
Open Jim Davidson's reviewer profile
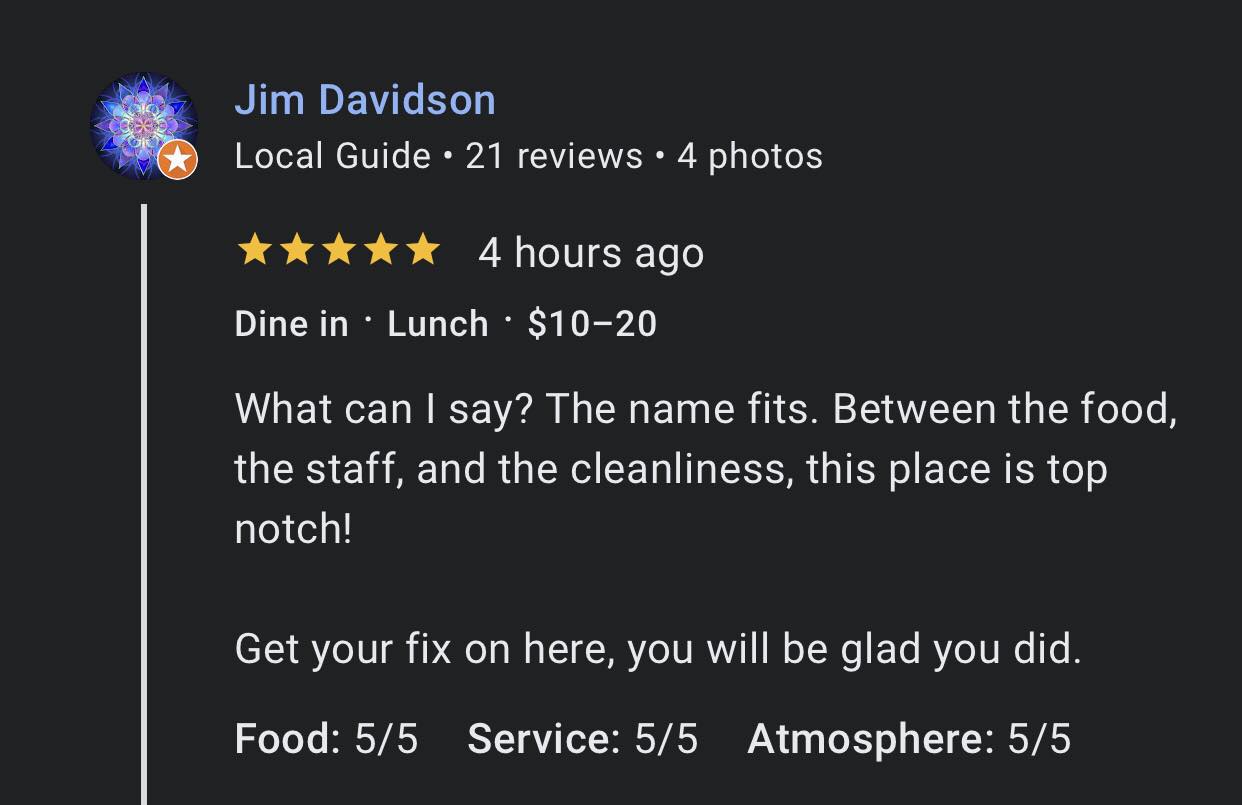tap(364, 100)
